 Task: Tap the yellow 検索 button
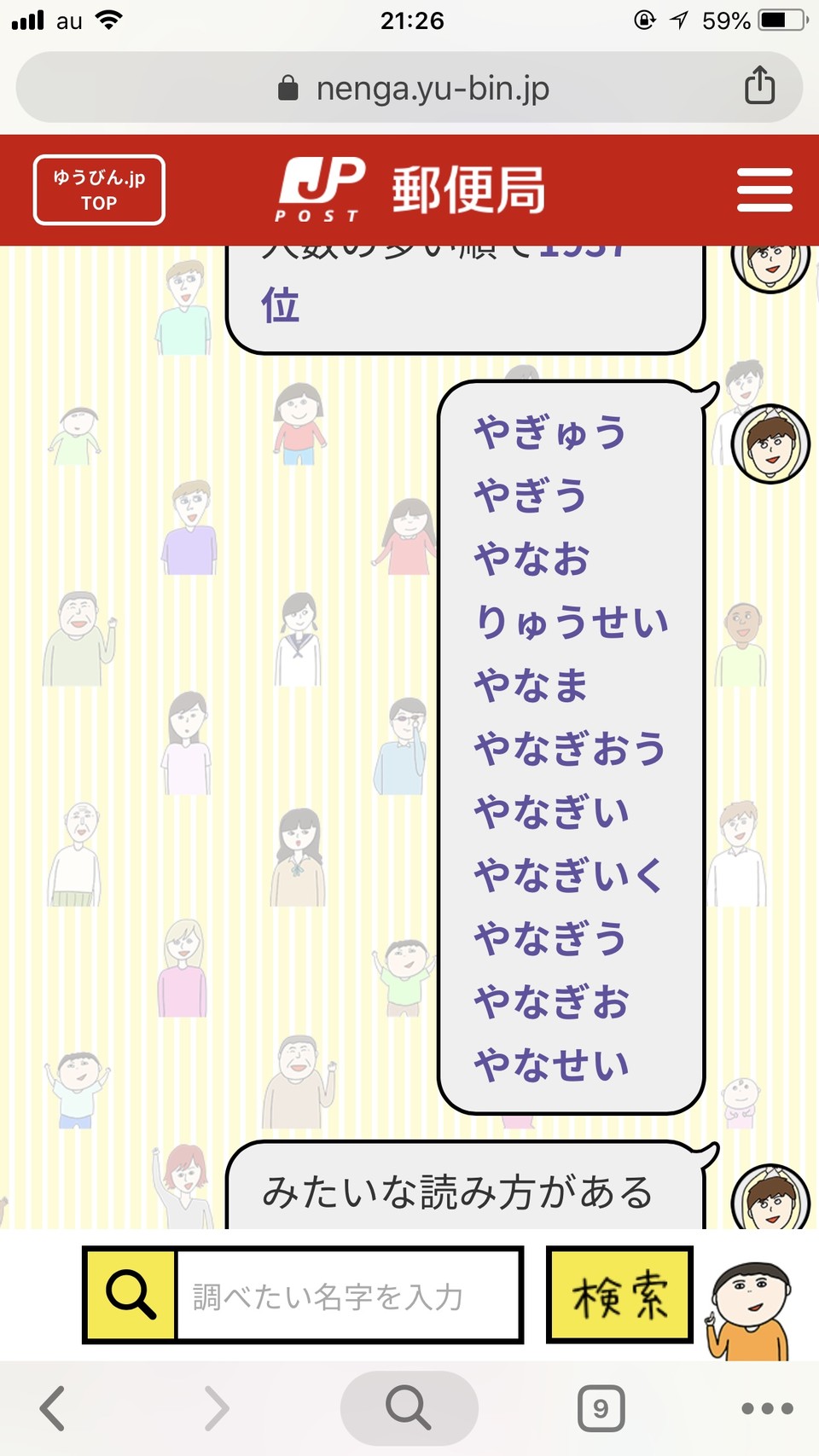point(619,1295)
